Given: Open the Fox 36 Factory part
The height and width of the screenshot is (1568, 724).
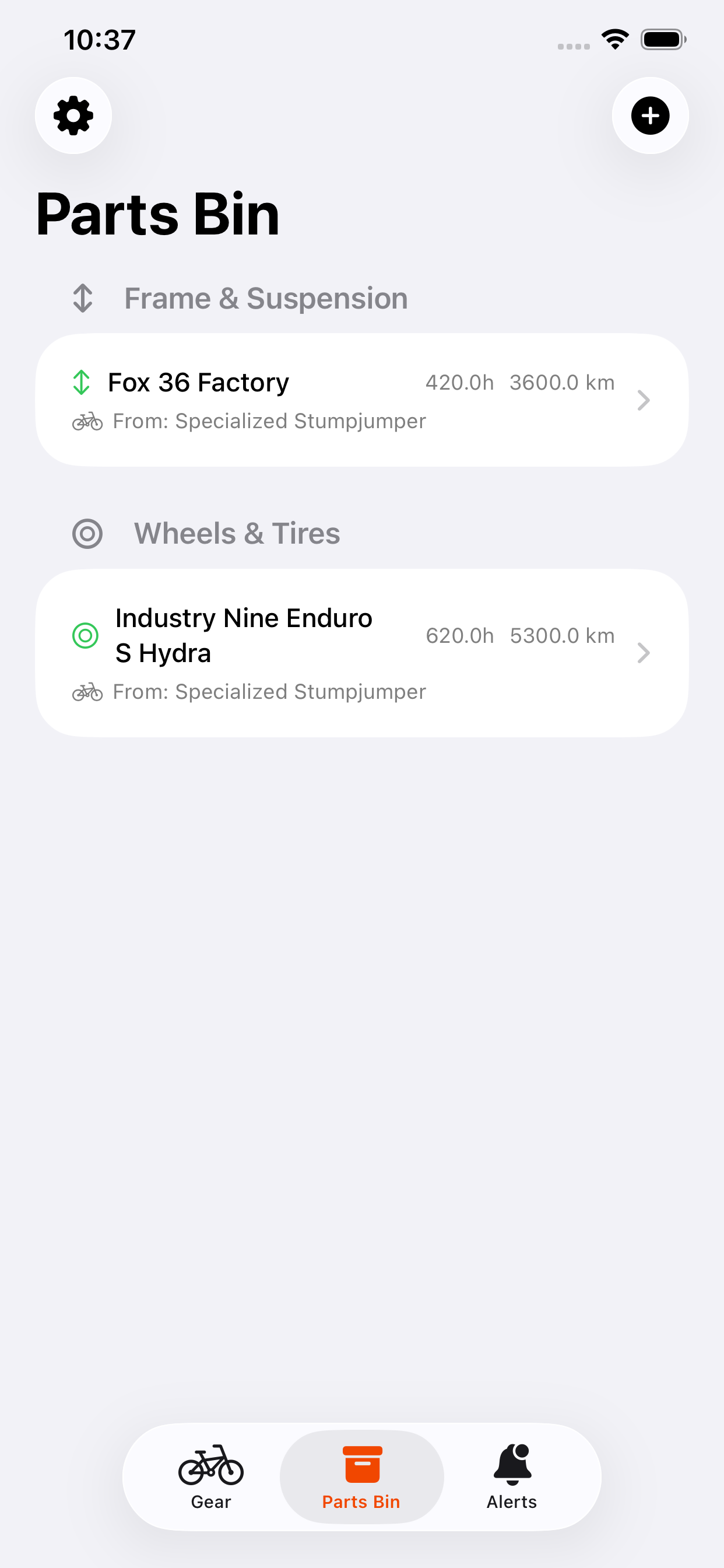Looking at the screenshot, I should coord(362,400).
